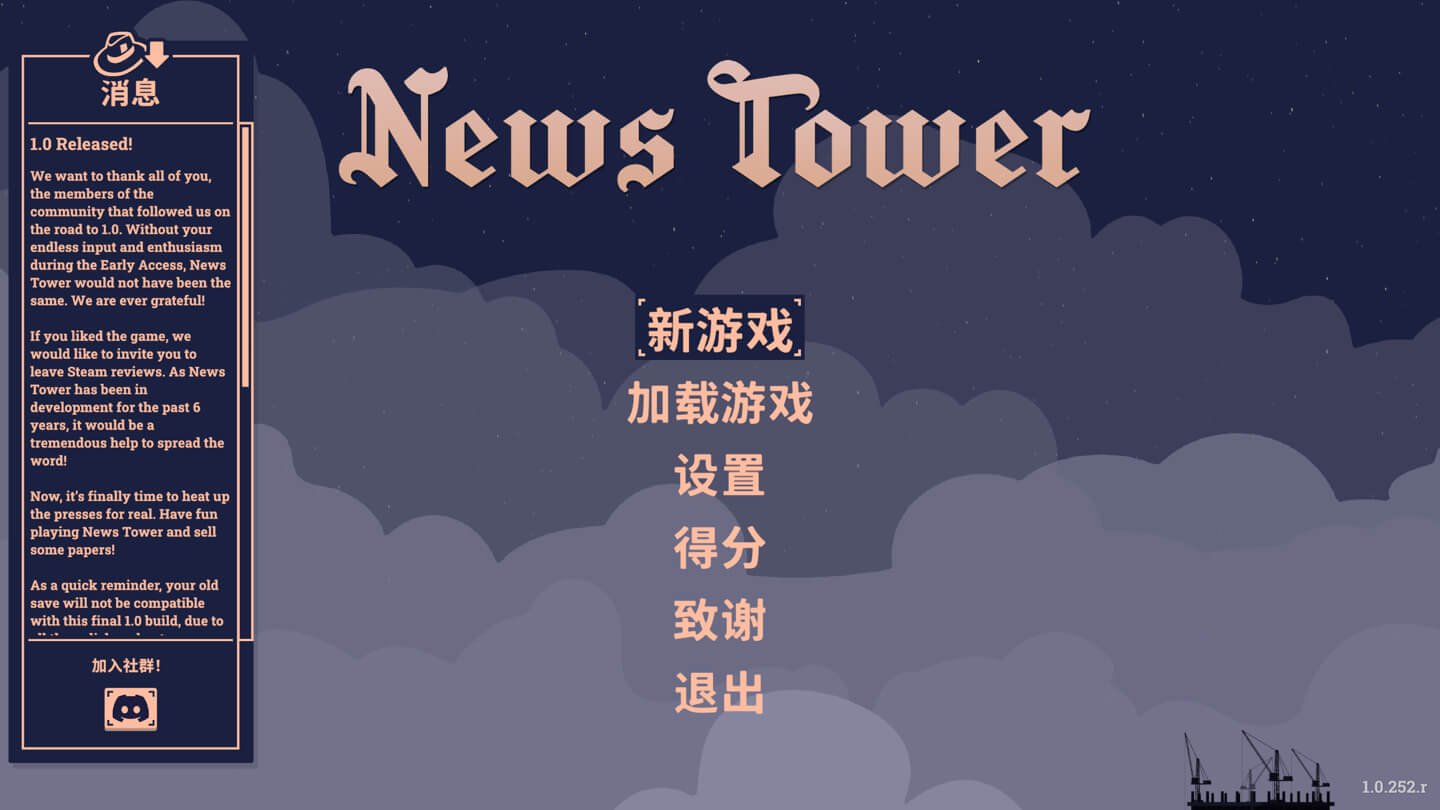Open 加载游戏 to load a save
This screenshot has width=1440, height=810.
(719, 403)
